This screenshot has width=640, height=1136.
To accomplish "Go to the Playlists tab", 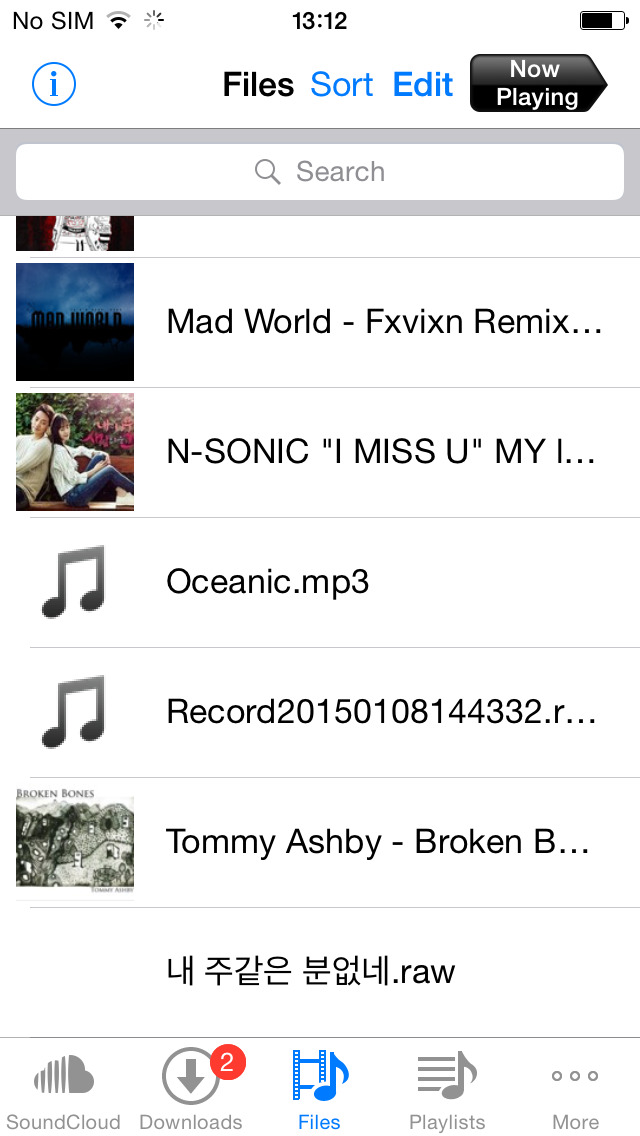I will click(447, 1088).
